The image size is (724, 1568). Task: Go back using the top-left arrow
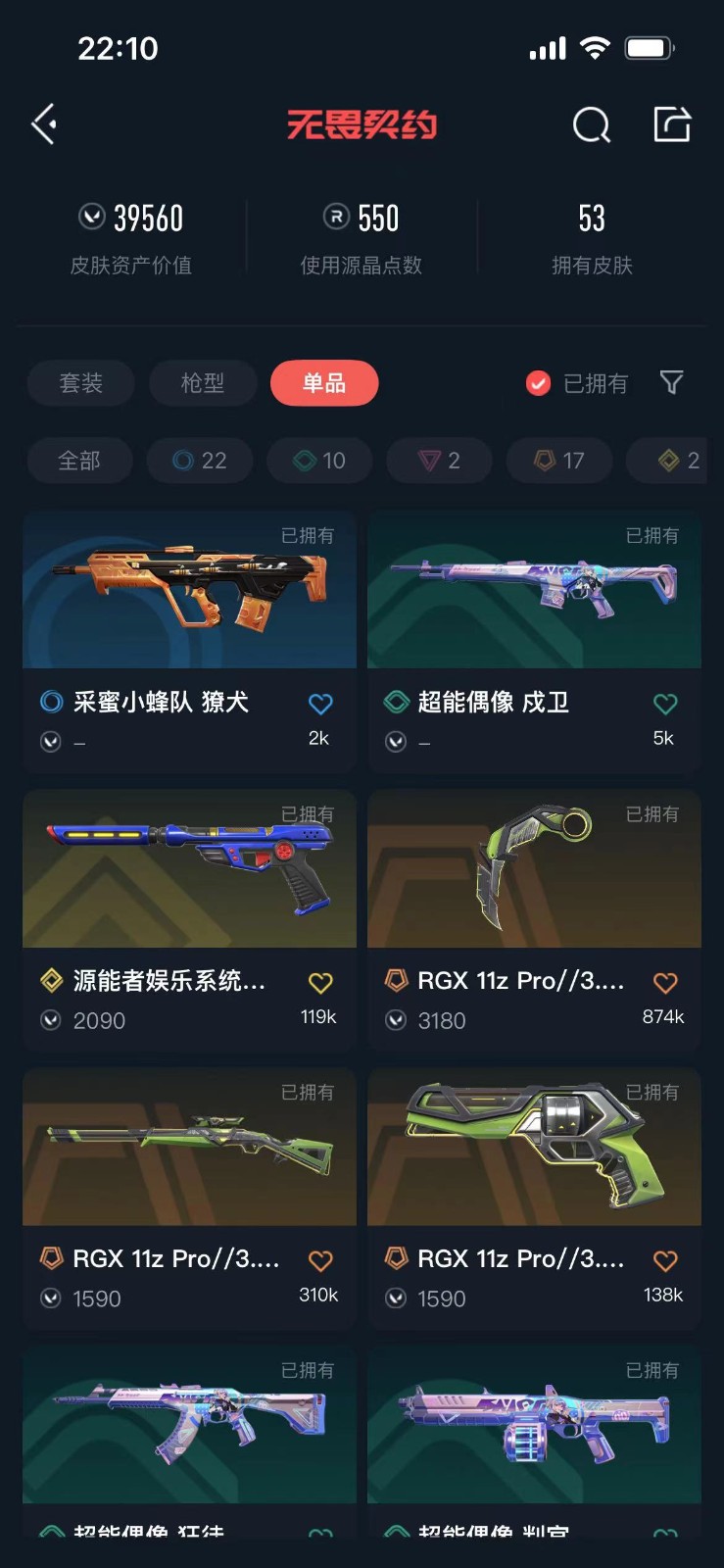[44, 124]
